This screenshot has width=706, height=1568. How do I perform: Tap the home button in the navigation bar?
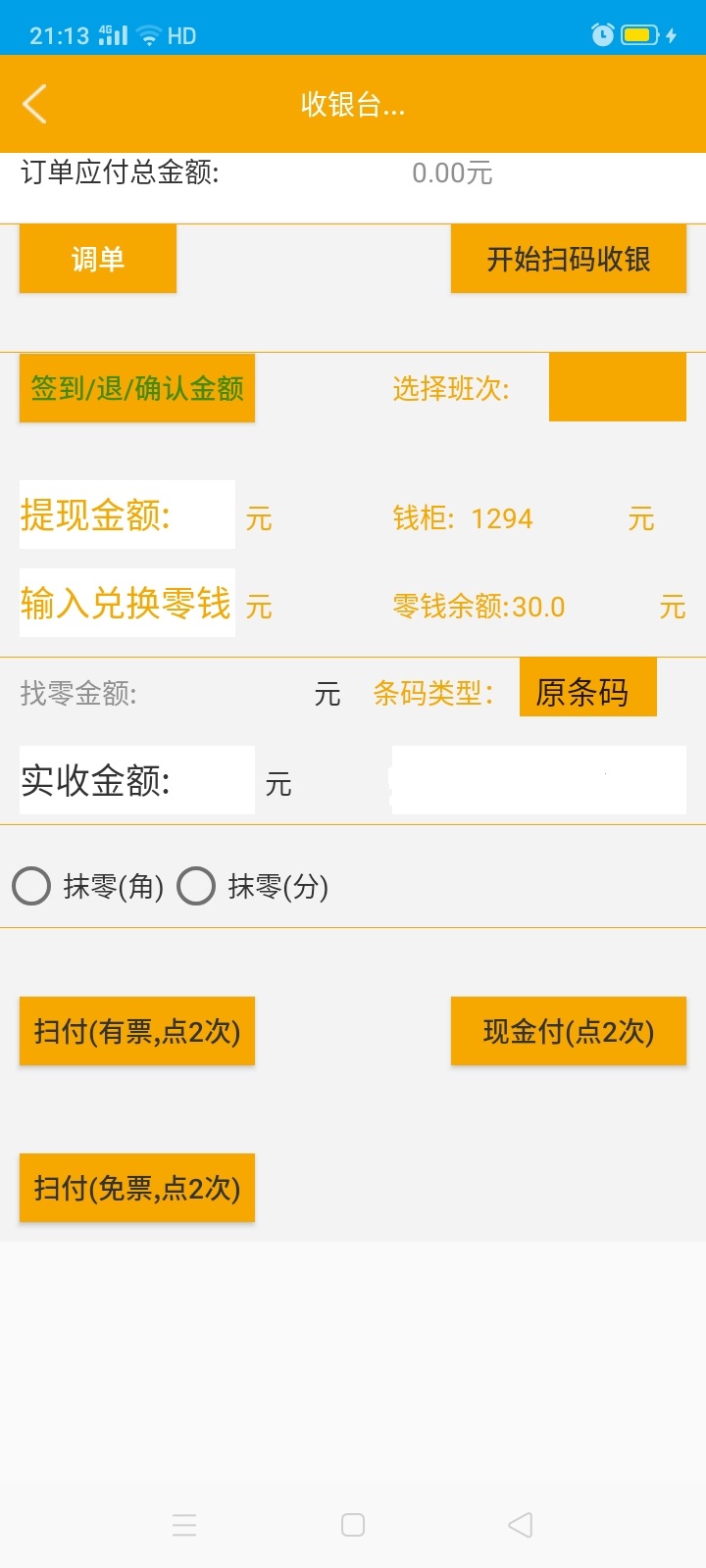(353, 1525)
